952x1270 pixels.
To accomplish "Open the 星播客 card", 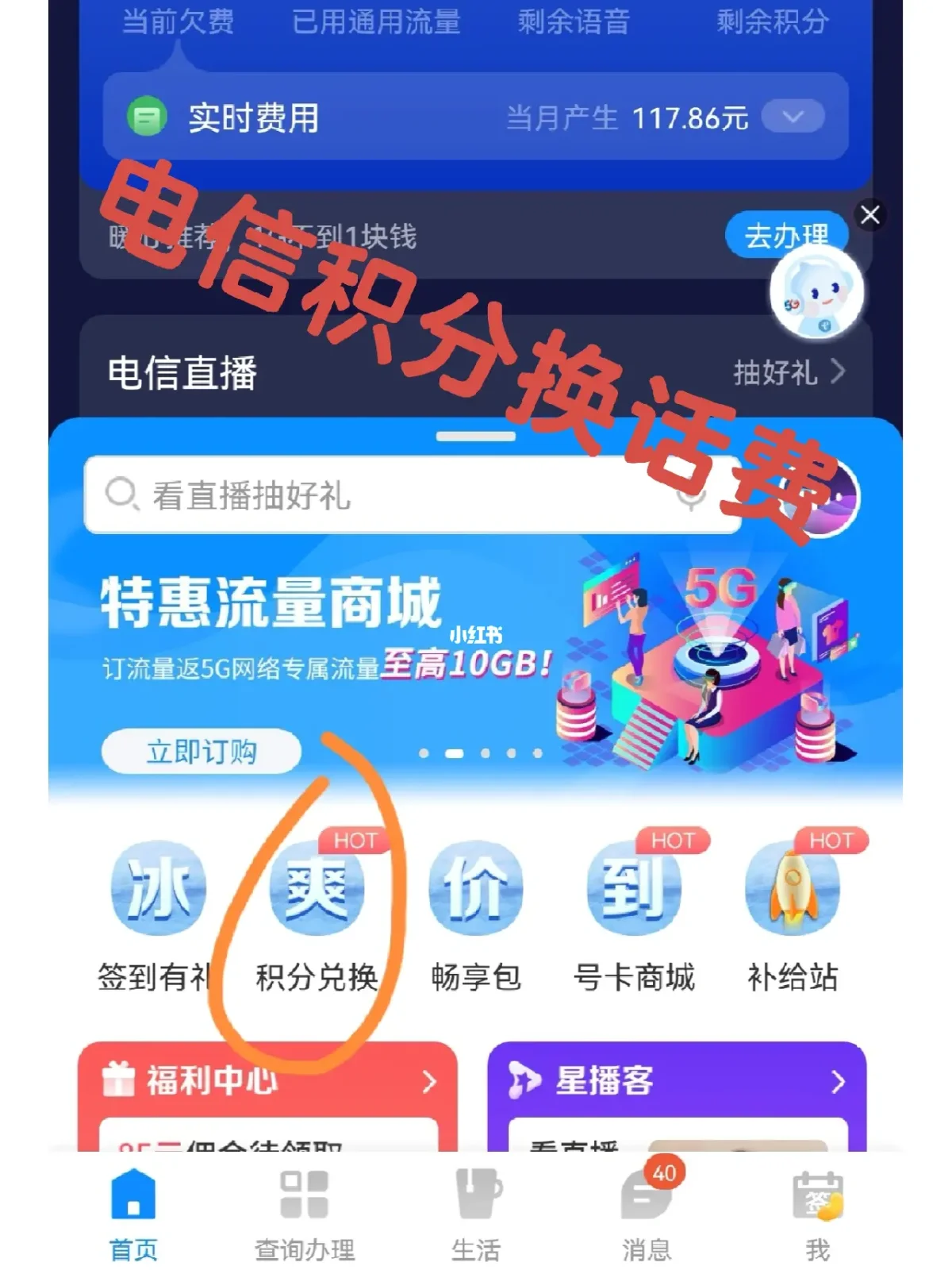I will click(x=677, y=1082).
